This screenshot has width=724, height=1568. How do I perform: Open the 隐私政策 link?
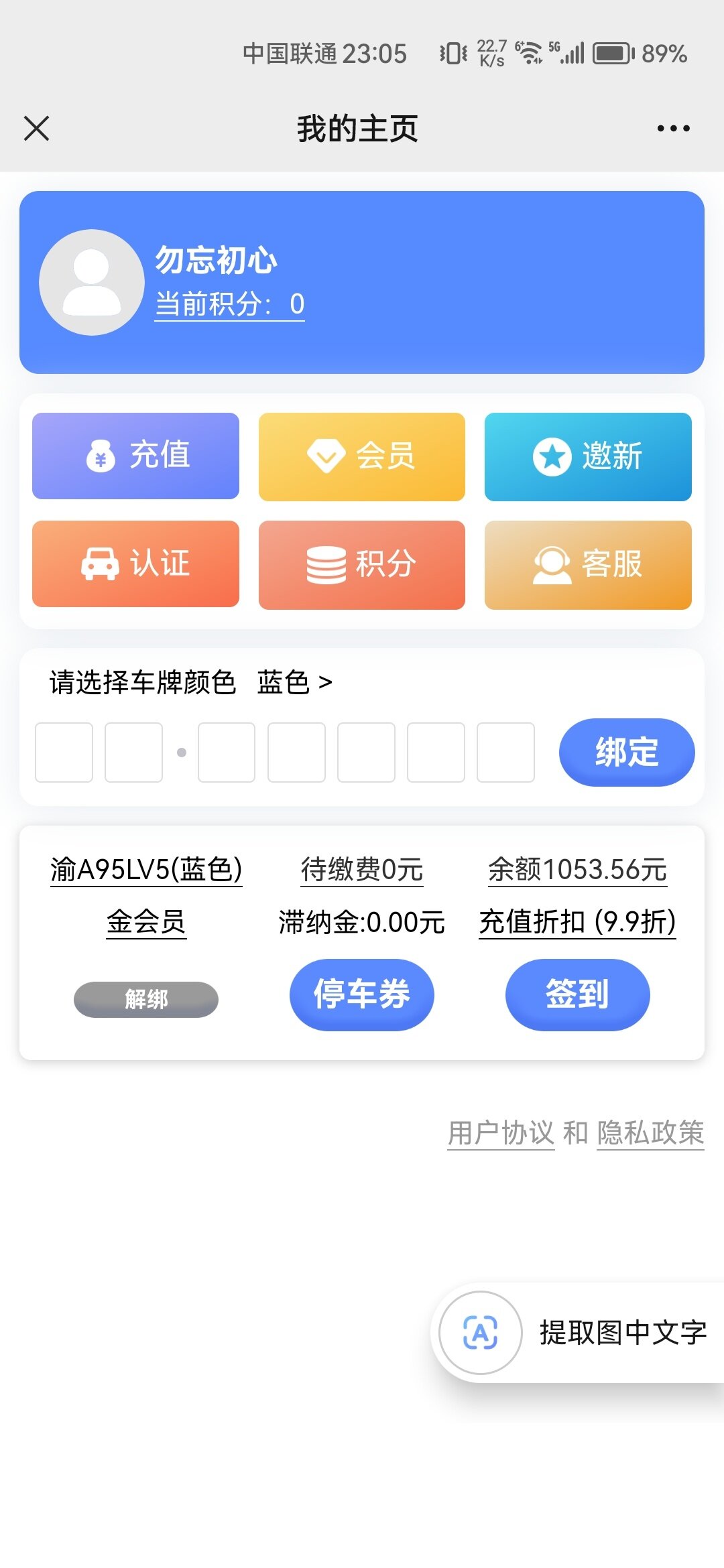650,1133
